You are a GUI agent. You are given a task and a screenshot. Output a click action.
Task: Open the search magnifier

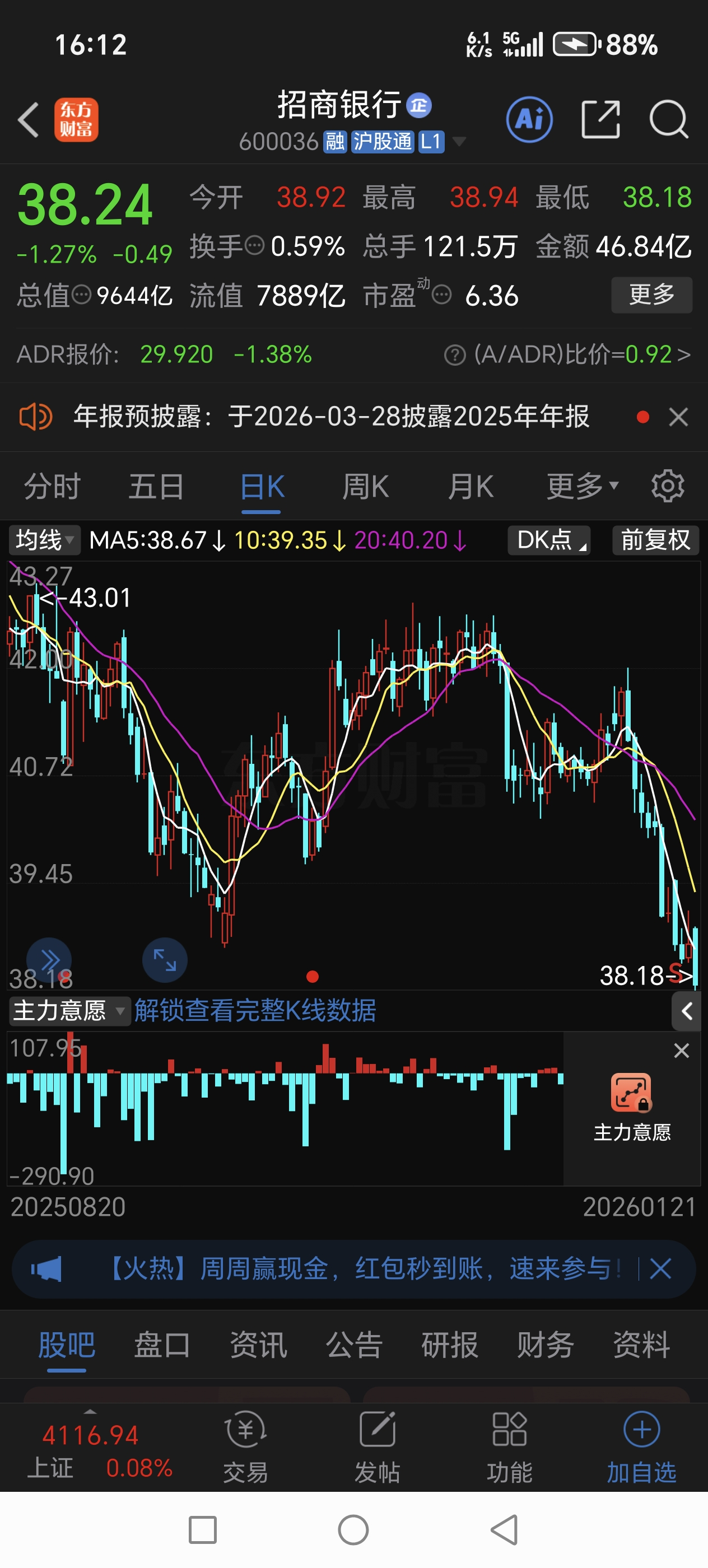[x=668, y=120]
